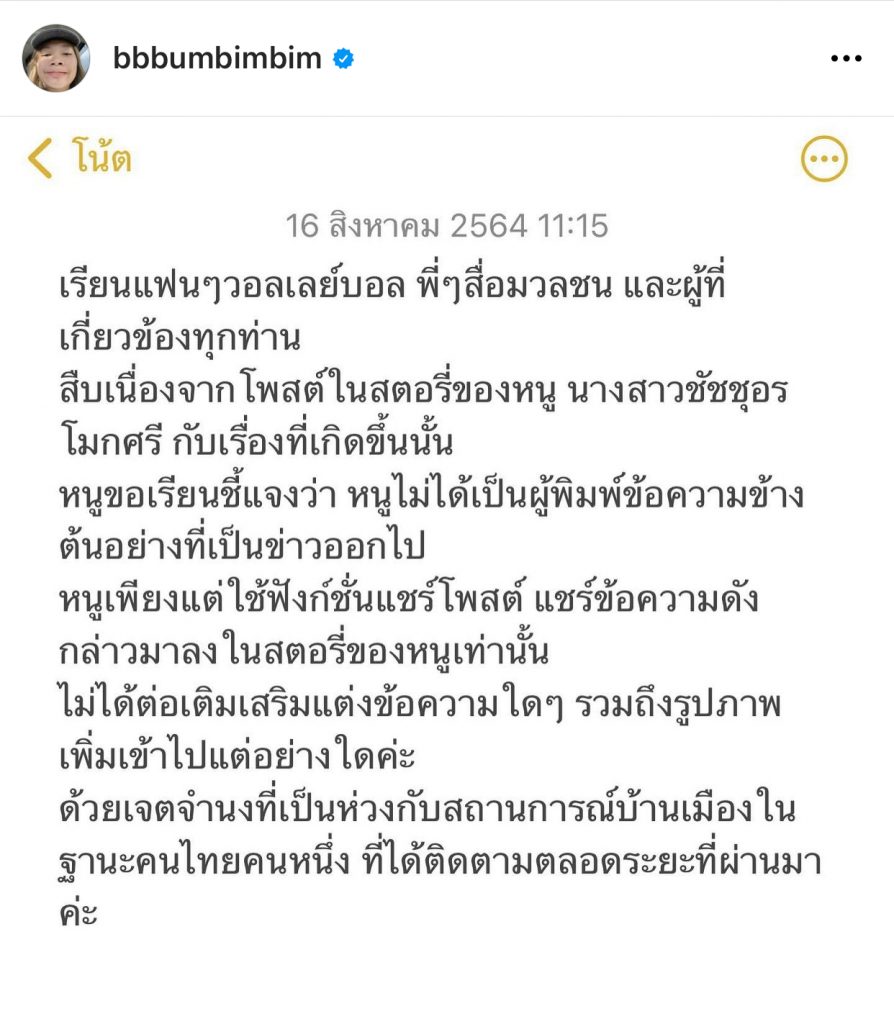Screen dimensions: 894x1024
Task: Open the post's three-dot options menu
Action: [x=845, y=59]
